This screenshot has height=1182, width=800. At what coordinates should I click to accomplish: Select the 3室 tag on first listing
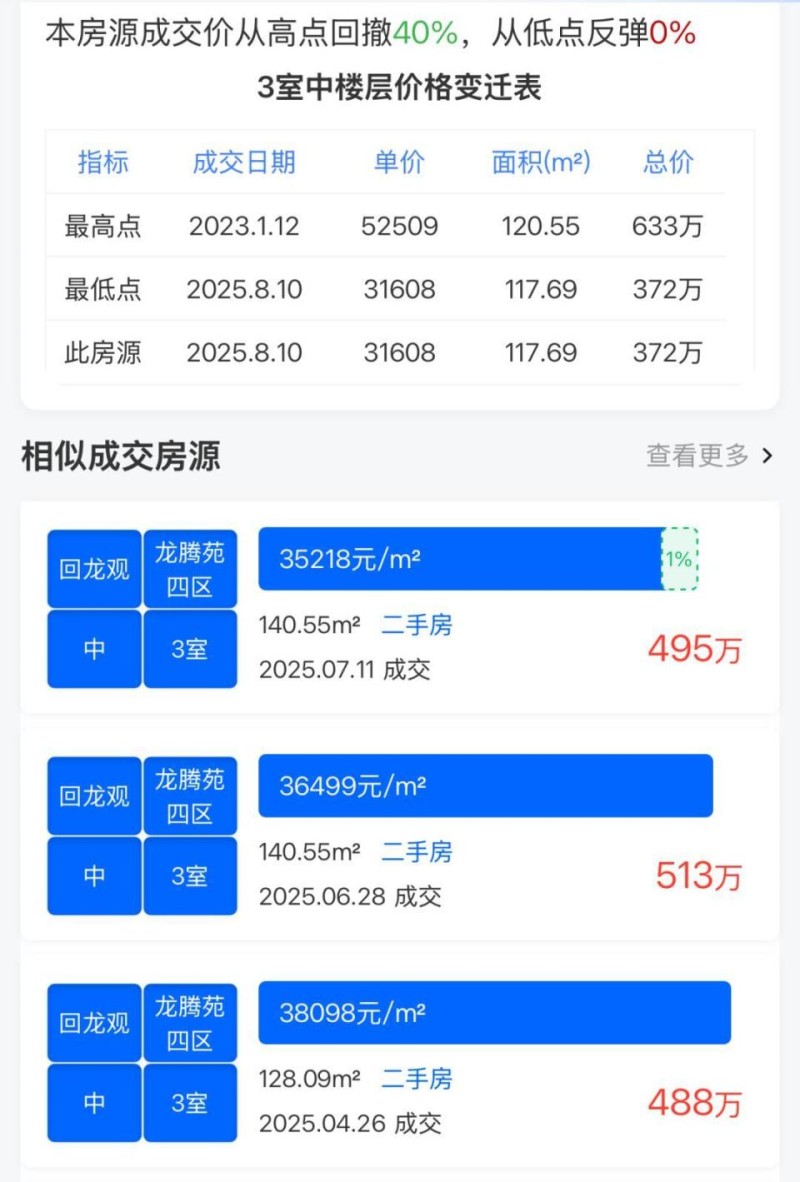[x=190, y=649]
